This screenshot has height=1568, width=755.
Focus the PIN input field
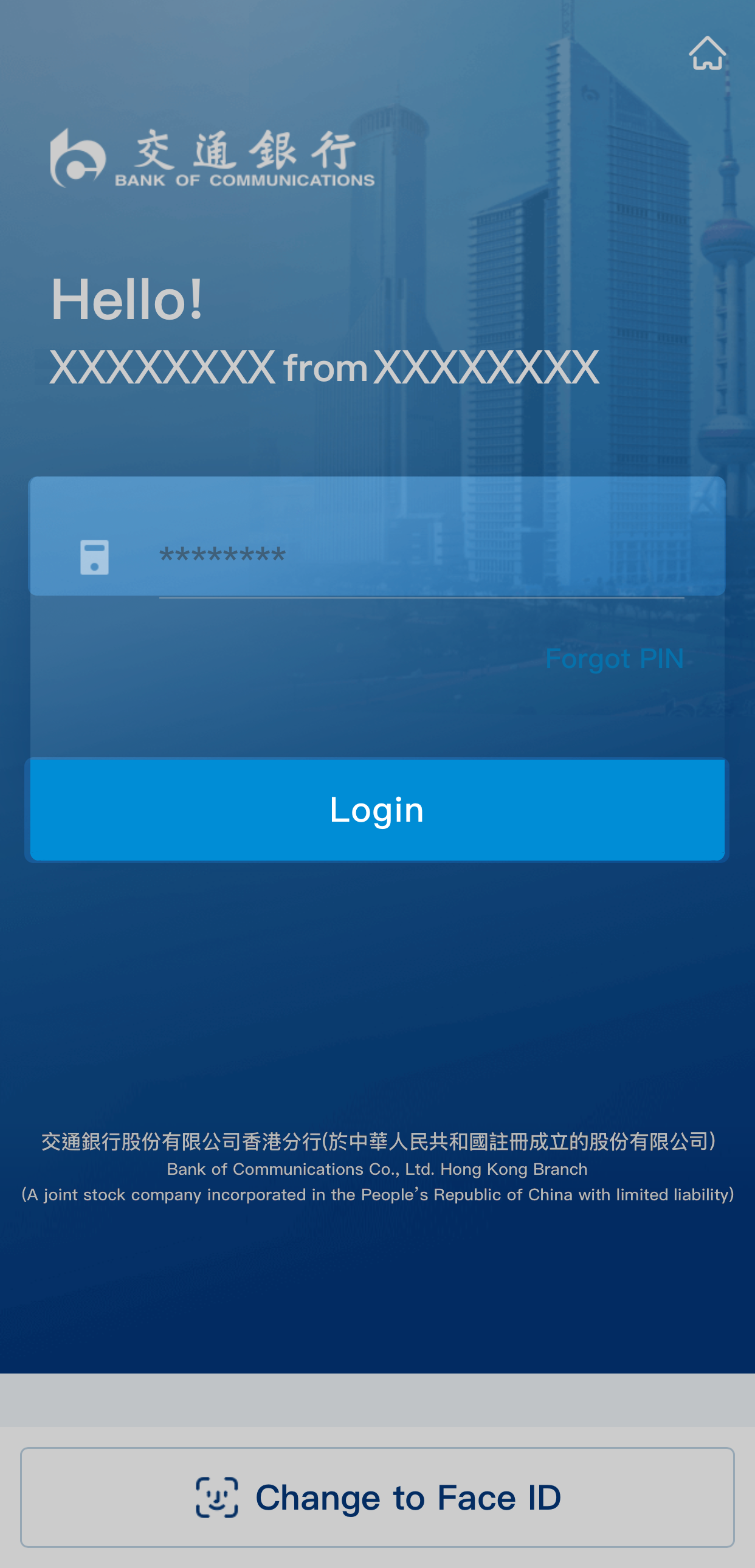(x=420, y=555)
